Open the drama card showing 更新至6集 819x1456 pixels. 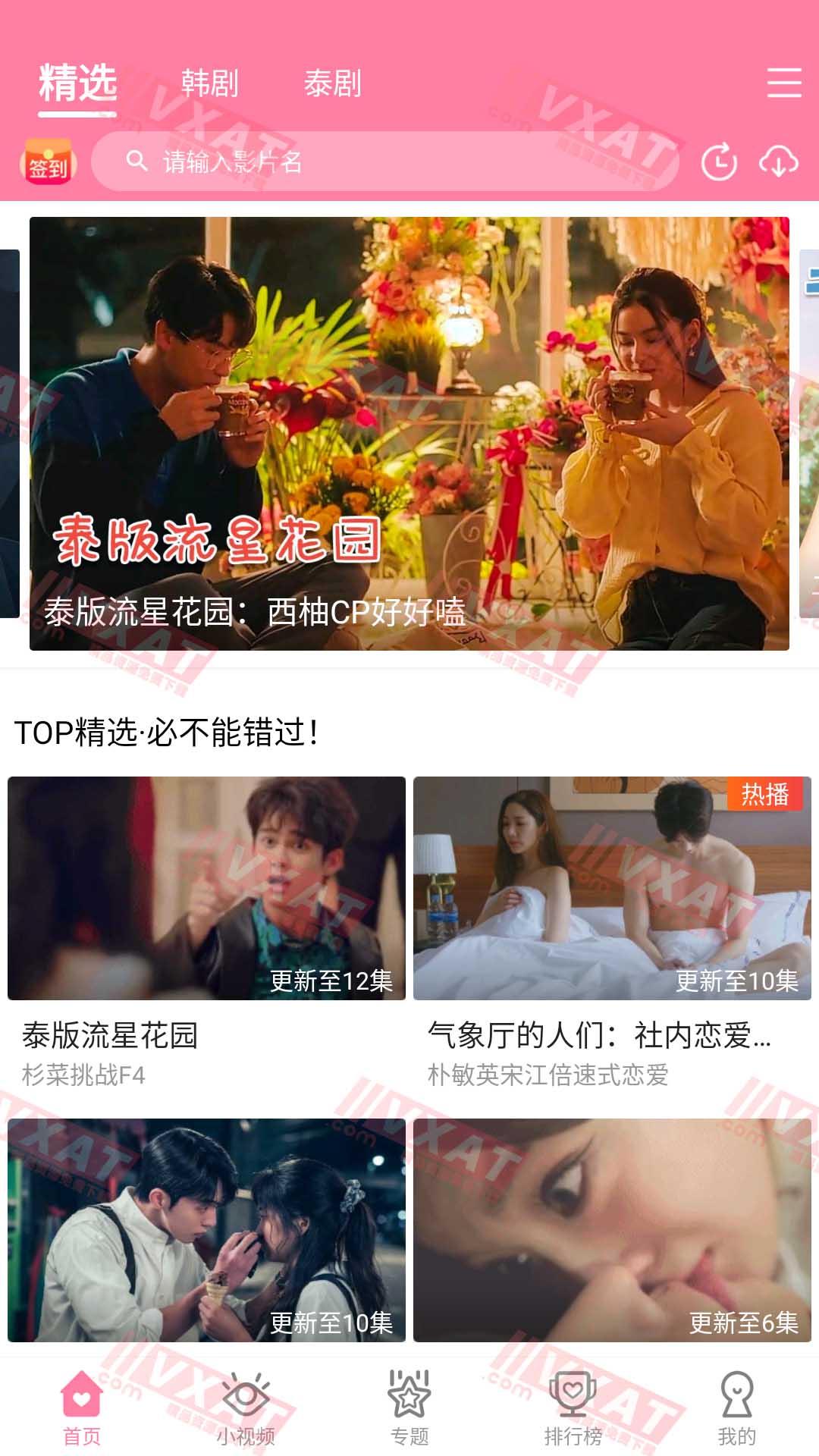pyautogui.click(x=612, y=1229)
